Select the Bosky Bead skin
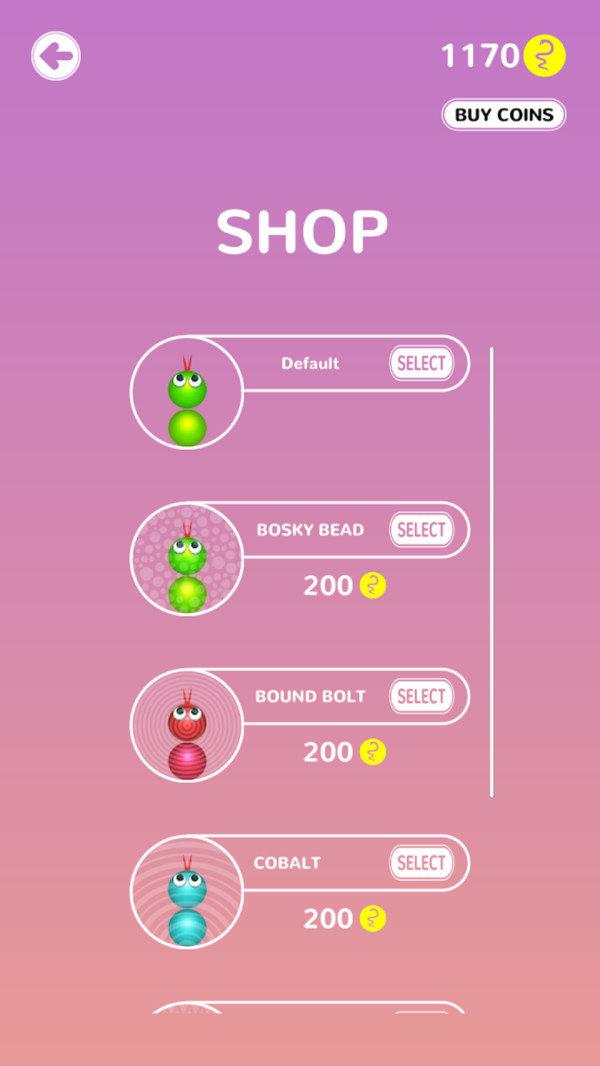600x1066 pixels. (x=421, y=530)
